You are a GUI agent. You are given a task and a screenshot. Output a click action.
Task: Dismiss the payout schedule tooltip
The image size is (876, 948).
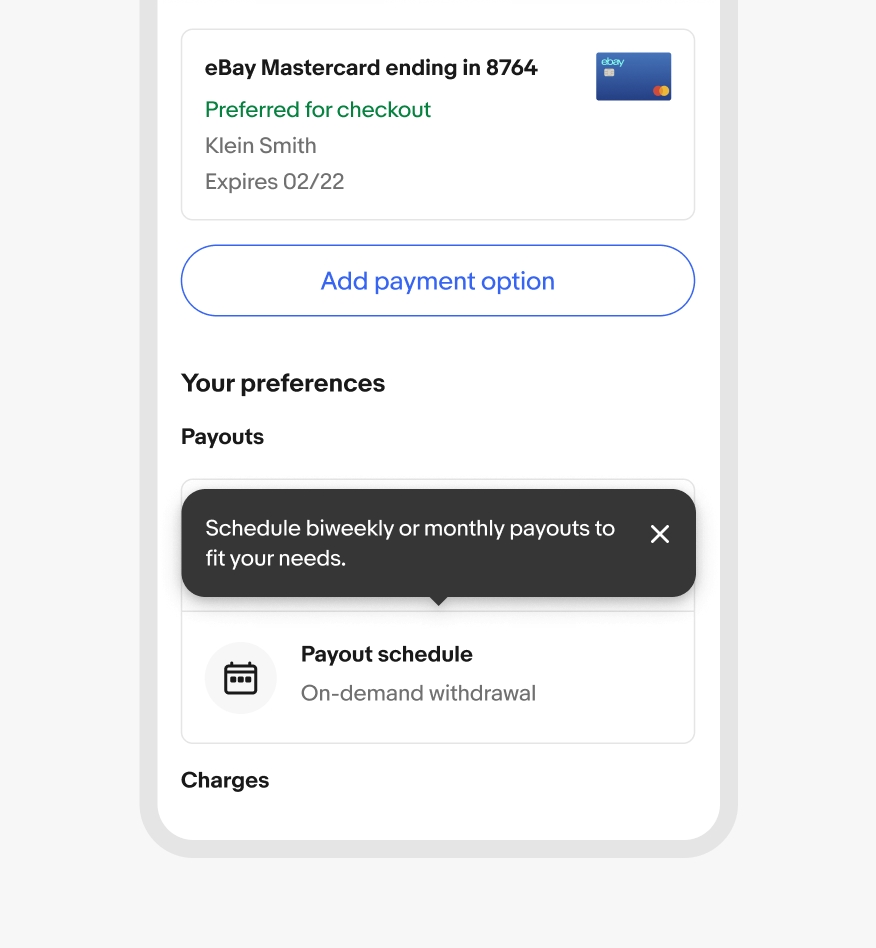[660, 535]
